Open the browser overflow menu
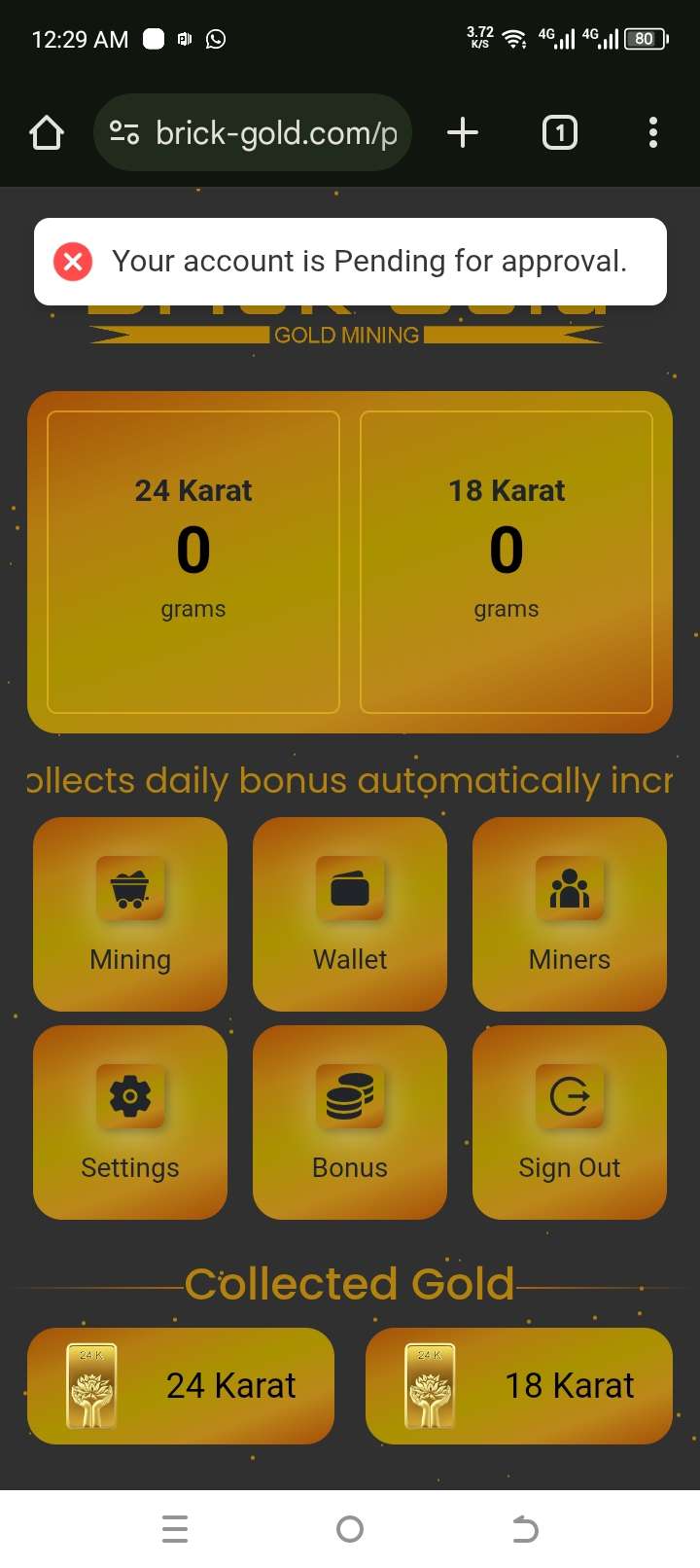This screenshot has width=700, height=1568. pos(652,132)
